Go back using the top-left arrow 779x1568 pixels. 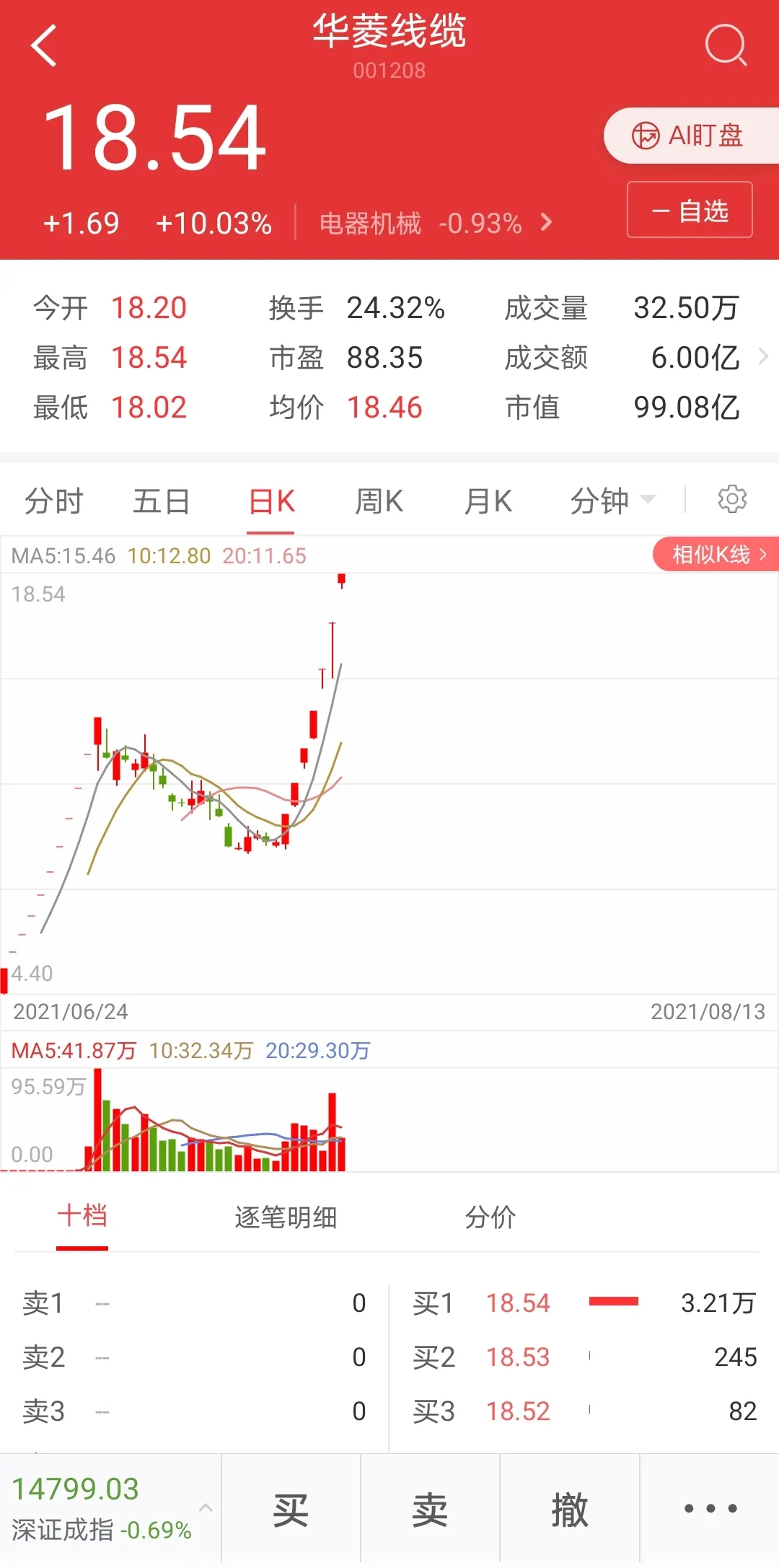point(44,45)
